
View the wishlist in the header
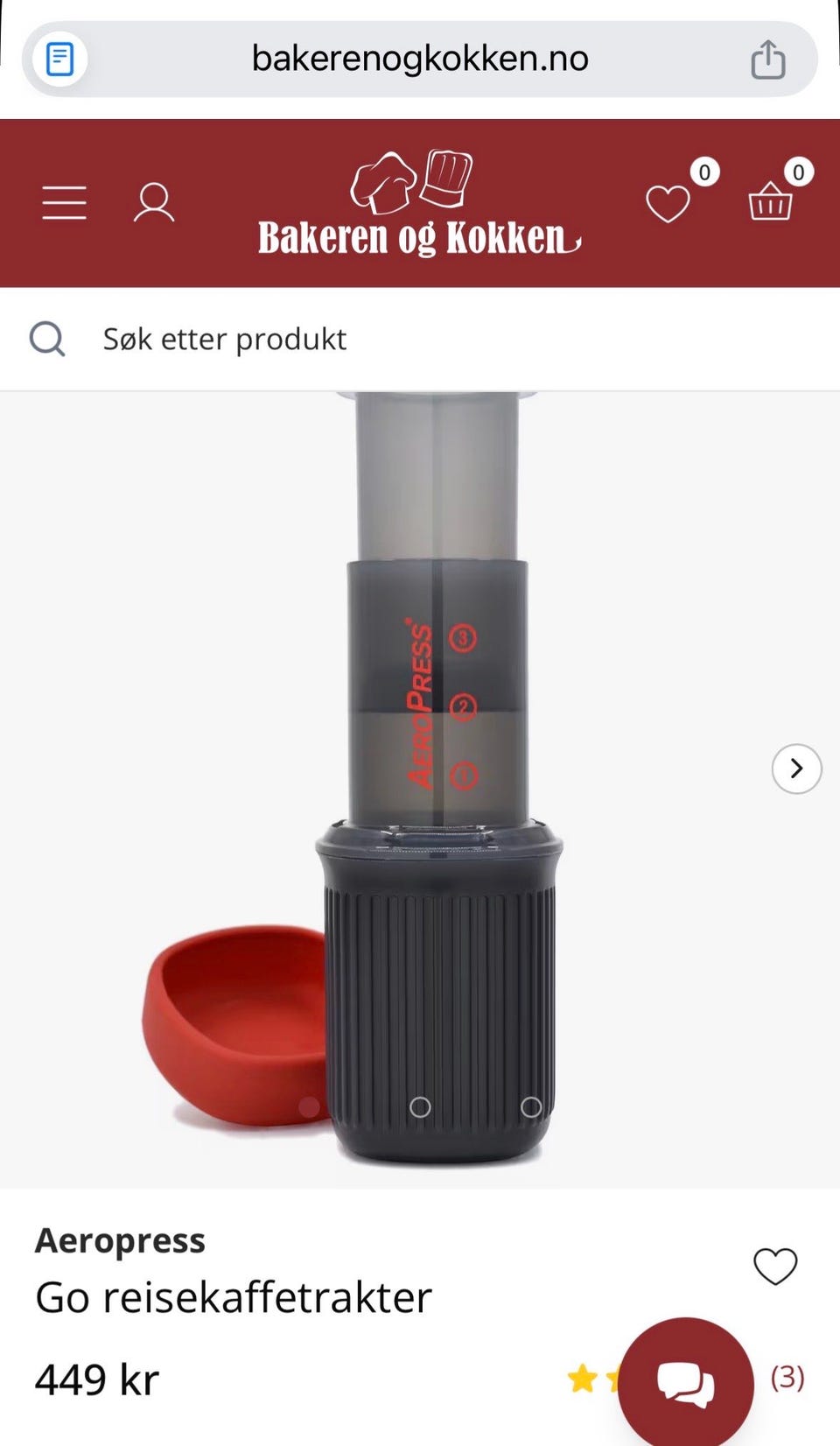668,203
